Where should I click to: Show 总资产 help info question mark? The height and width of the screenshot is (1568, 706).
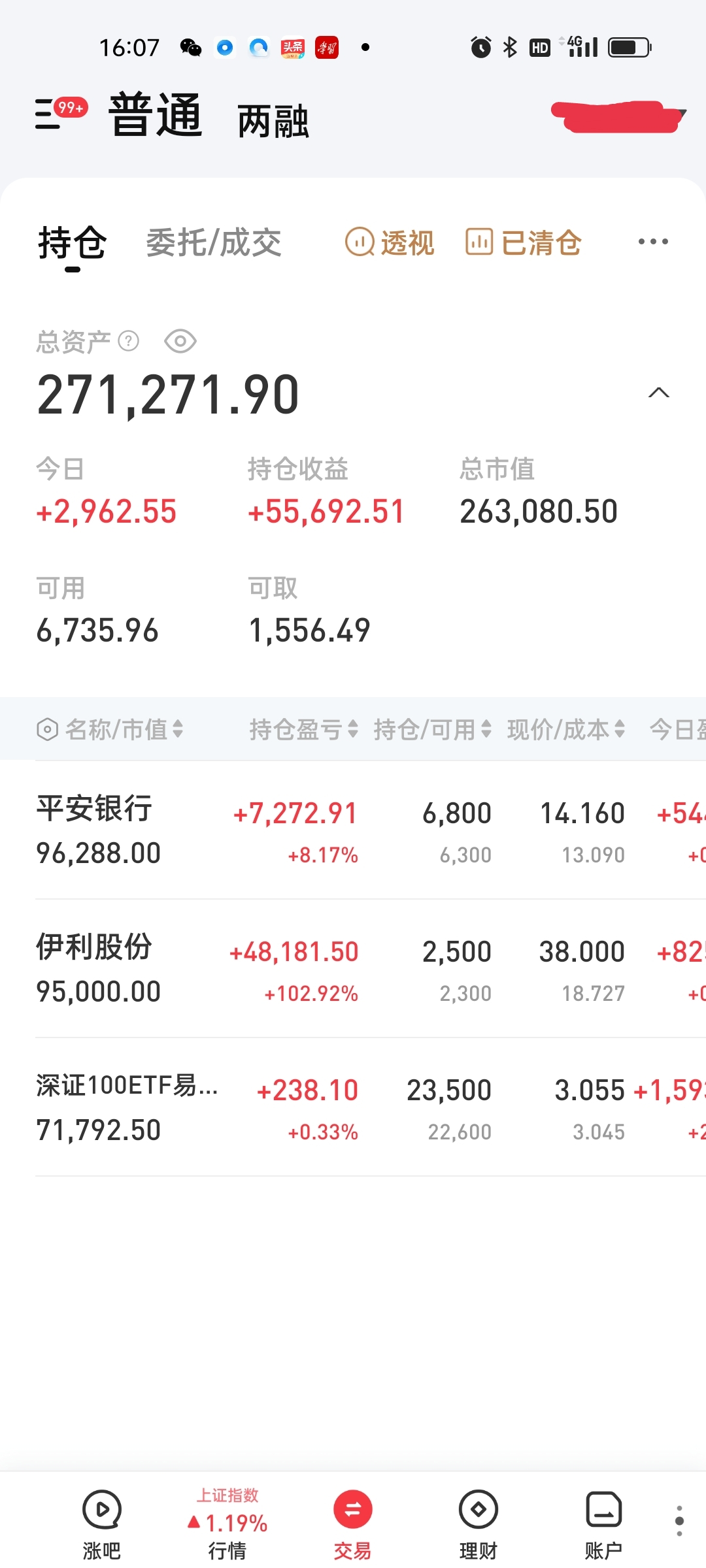coord(129,341)
